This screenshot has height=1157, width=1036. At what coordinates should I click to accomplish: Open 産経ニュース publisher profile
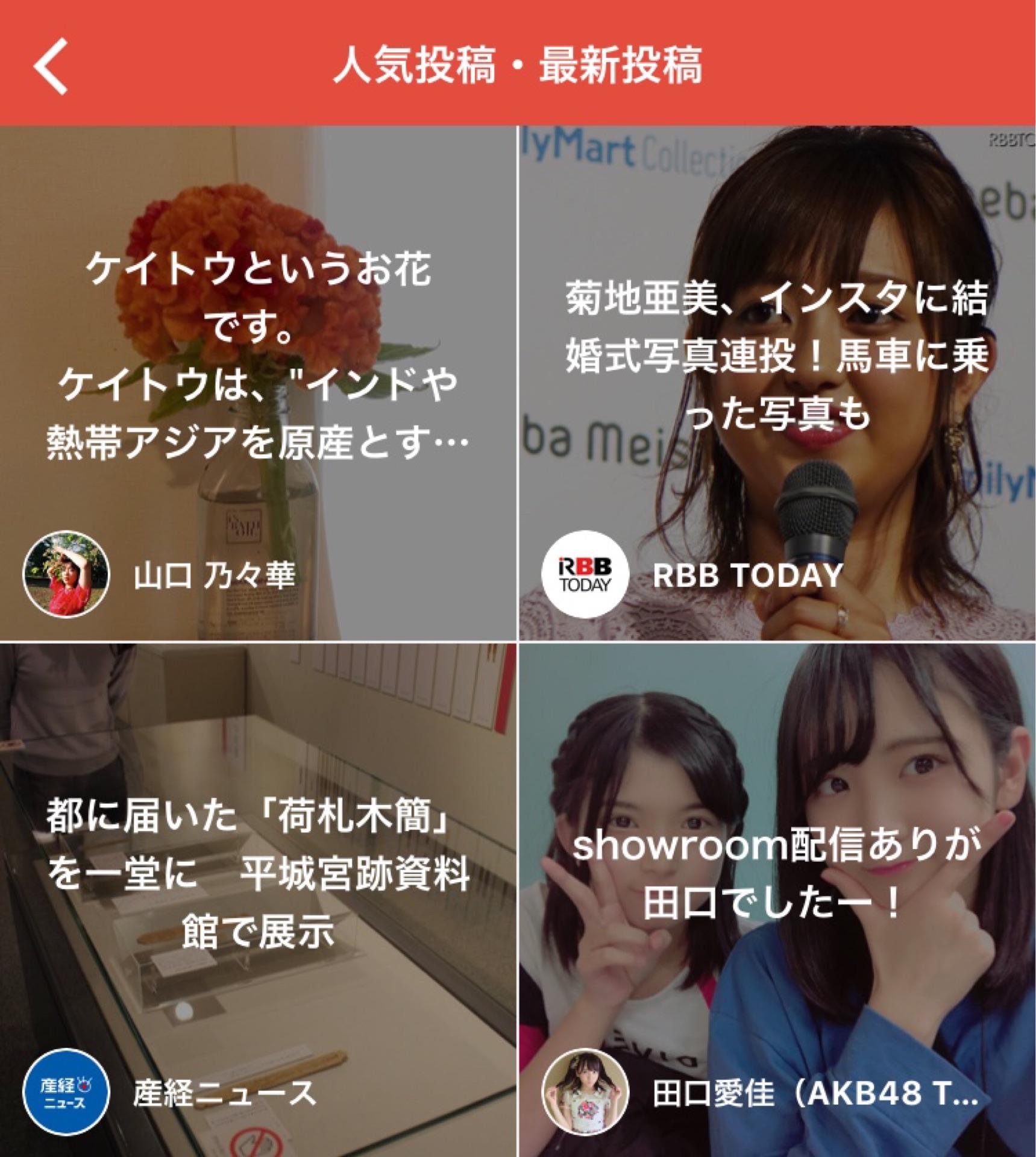click(x=66, y=1092)
